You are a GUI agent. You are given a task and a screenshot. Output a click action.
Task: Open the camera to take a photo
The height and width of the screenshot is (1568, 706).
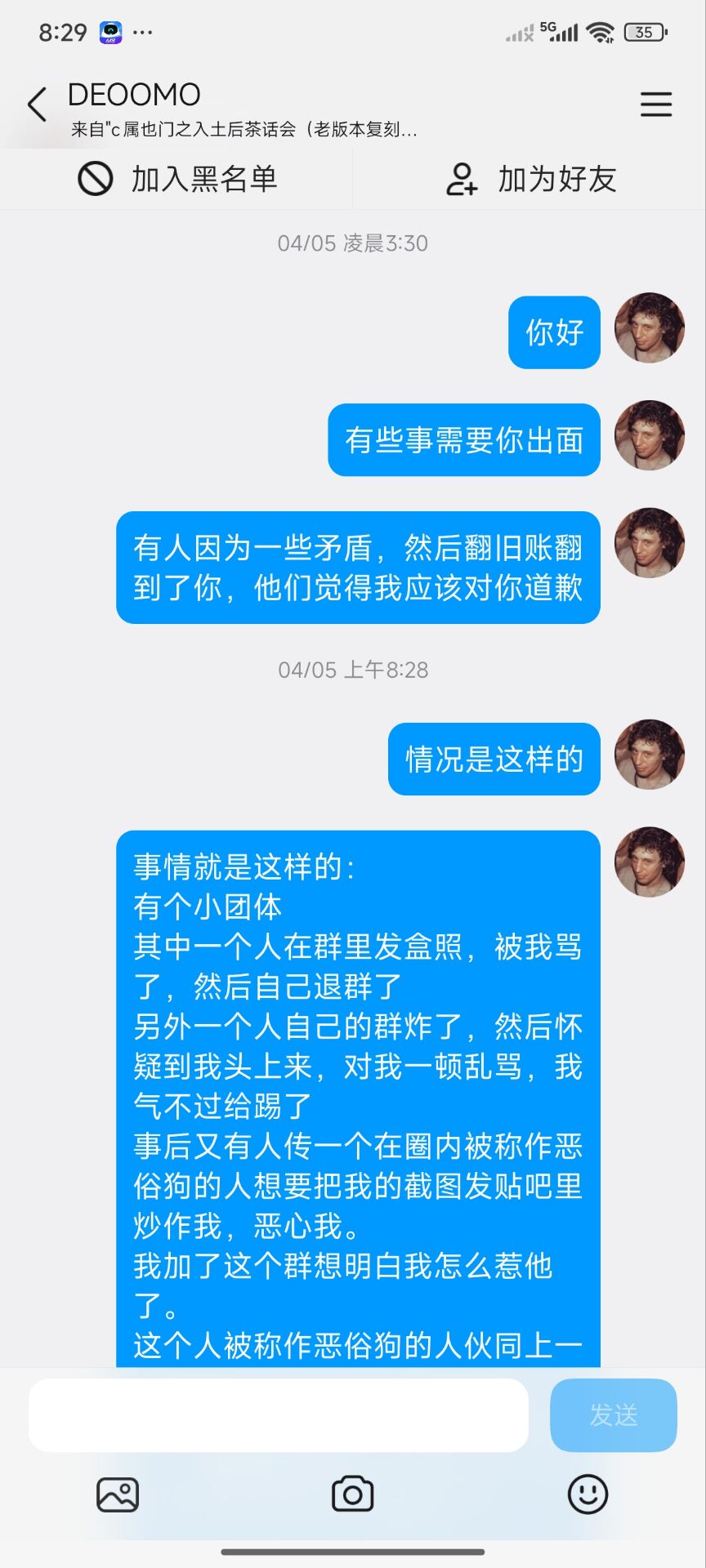(352, 1494)
